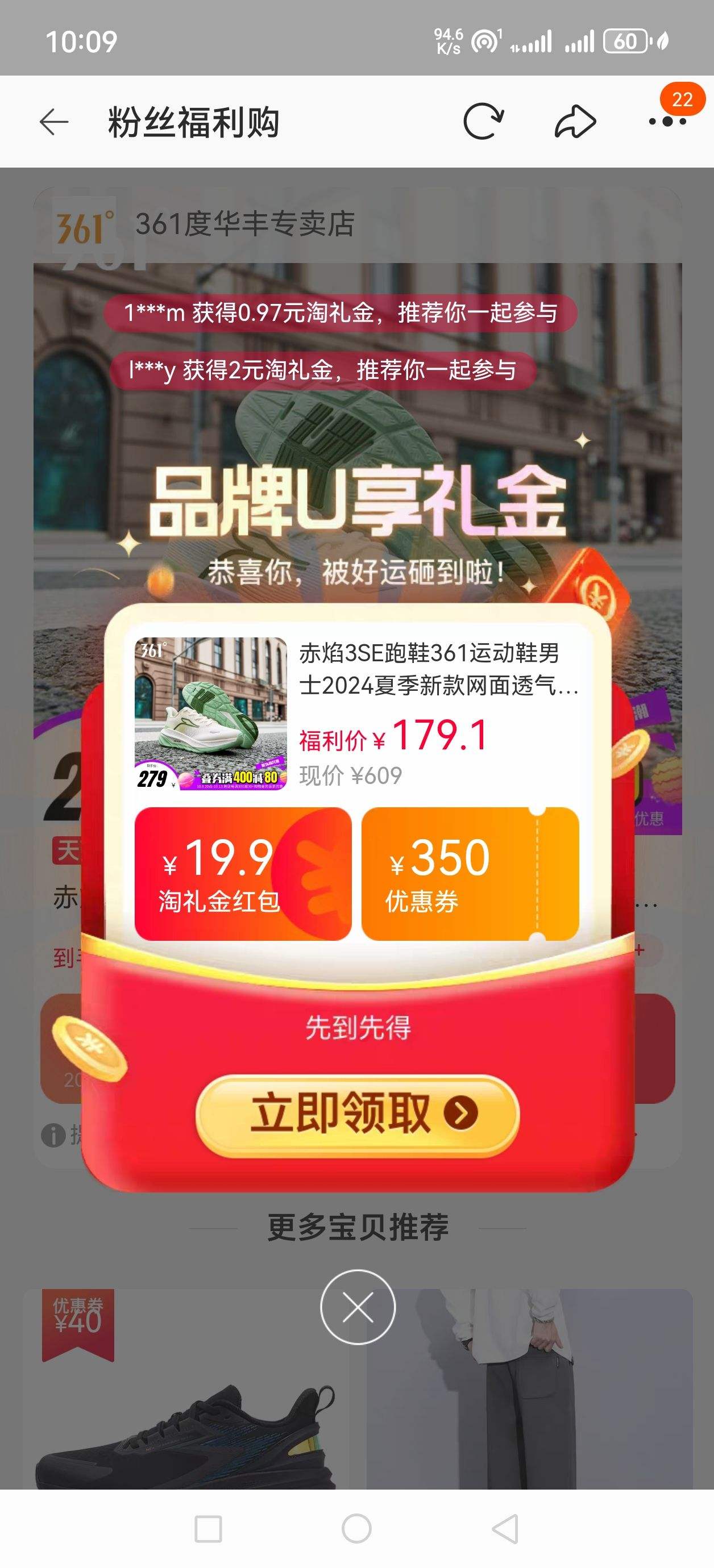The width and height of the screenshot is (714, 1568).
Task: Share this page
Action: (x=575, y=122)
